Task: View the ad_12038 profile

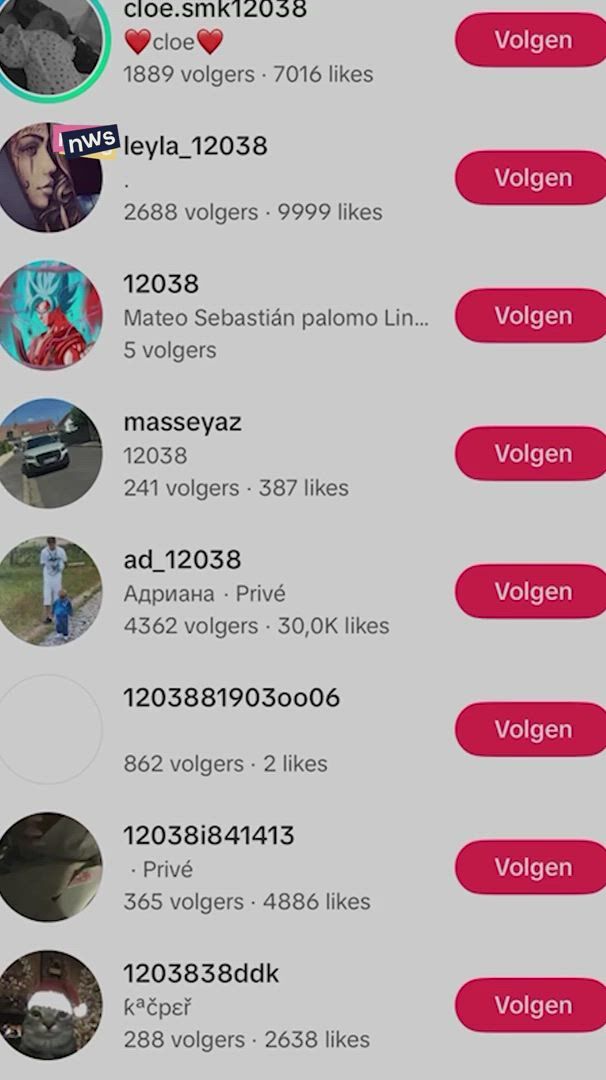Action: [x=182, y=561]
